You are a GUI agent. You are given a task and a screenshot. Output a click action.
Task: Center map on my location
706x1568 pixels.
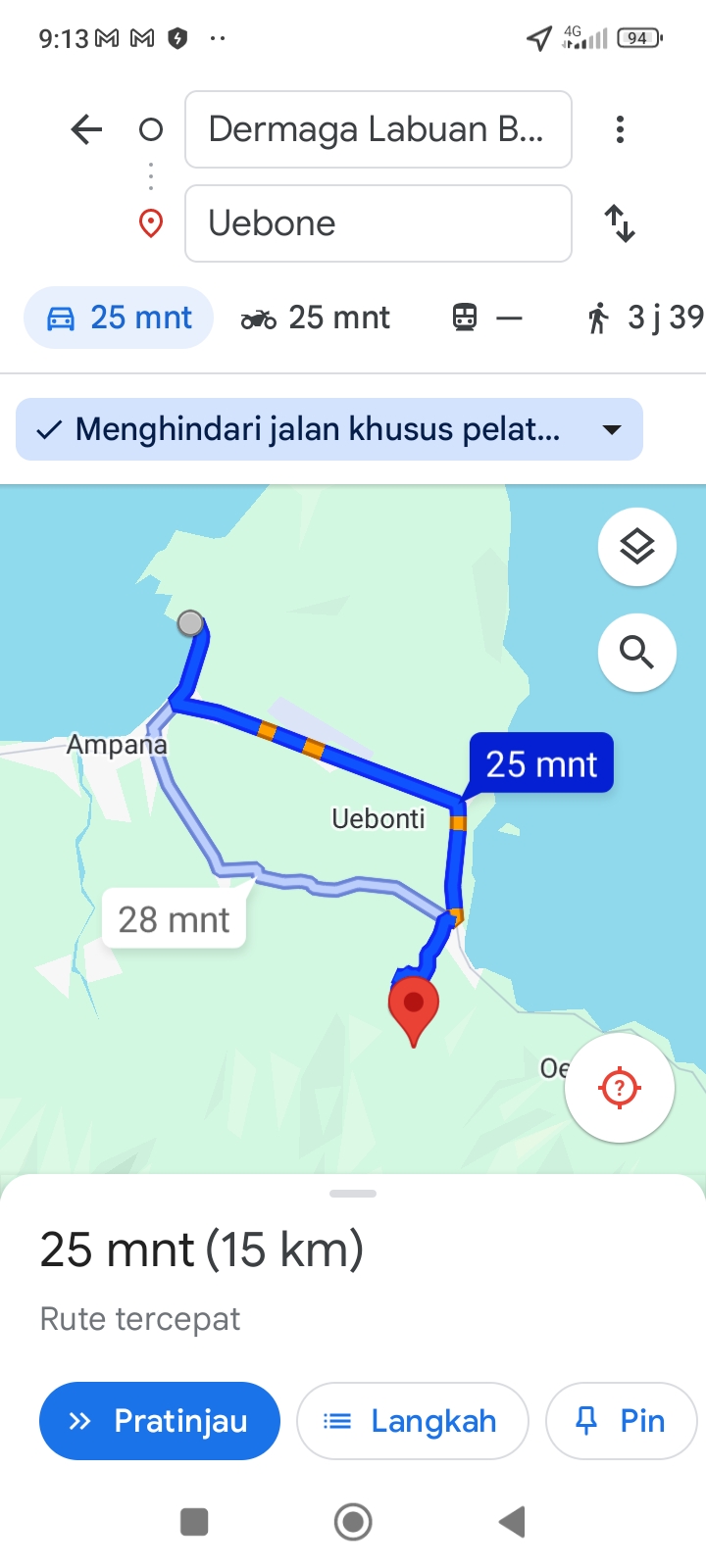[x=620, y=1088]
